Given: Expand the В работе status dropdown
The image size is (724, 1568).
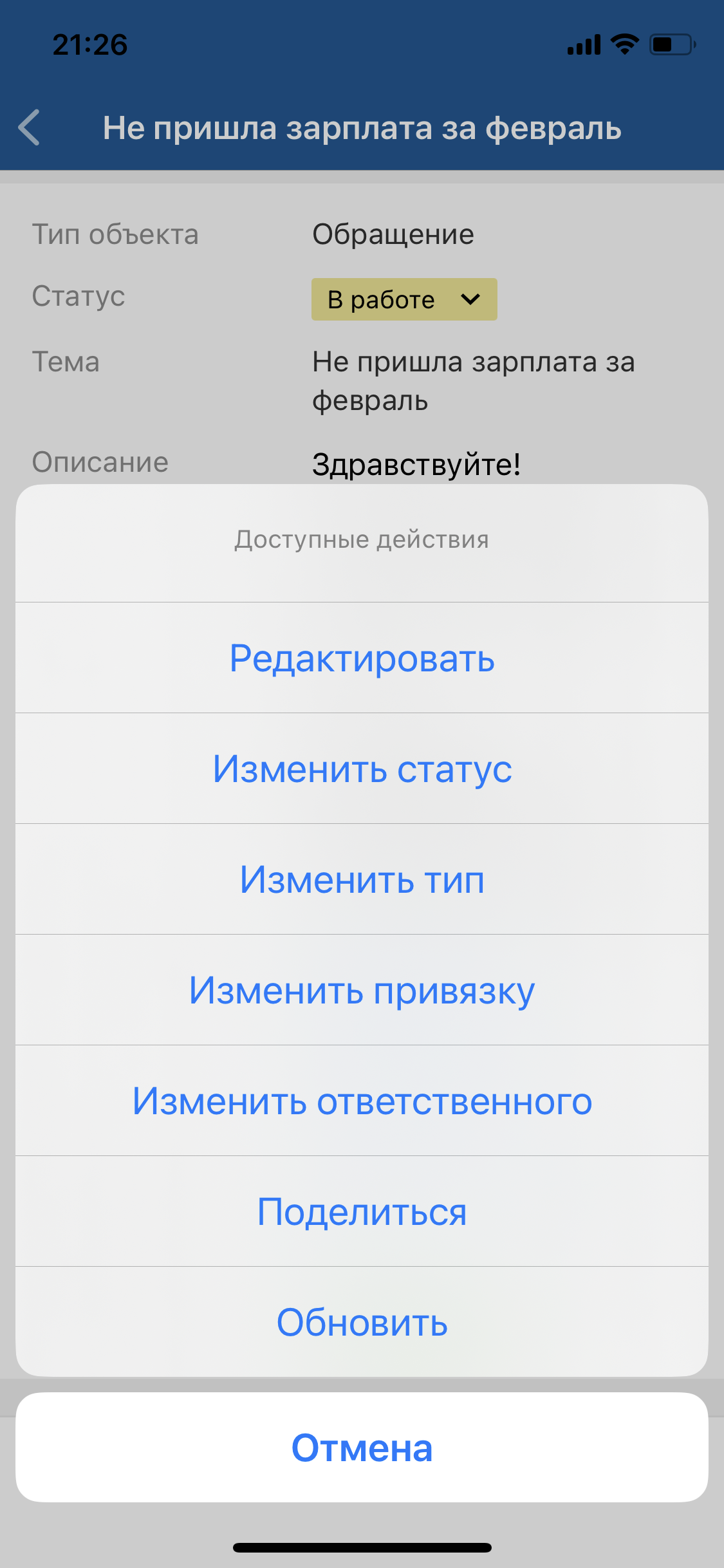Looking at the screenshot, I should click(x=404, y=299).
